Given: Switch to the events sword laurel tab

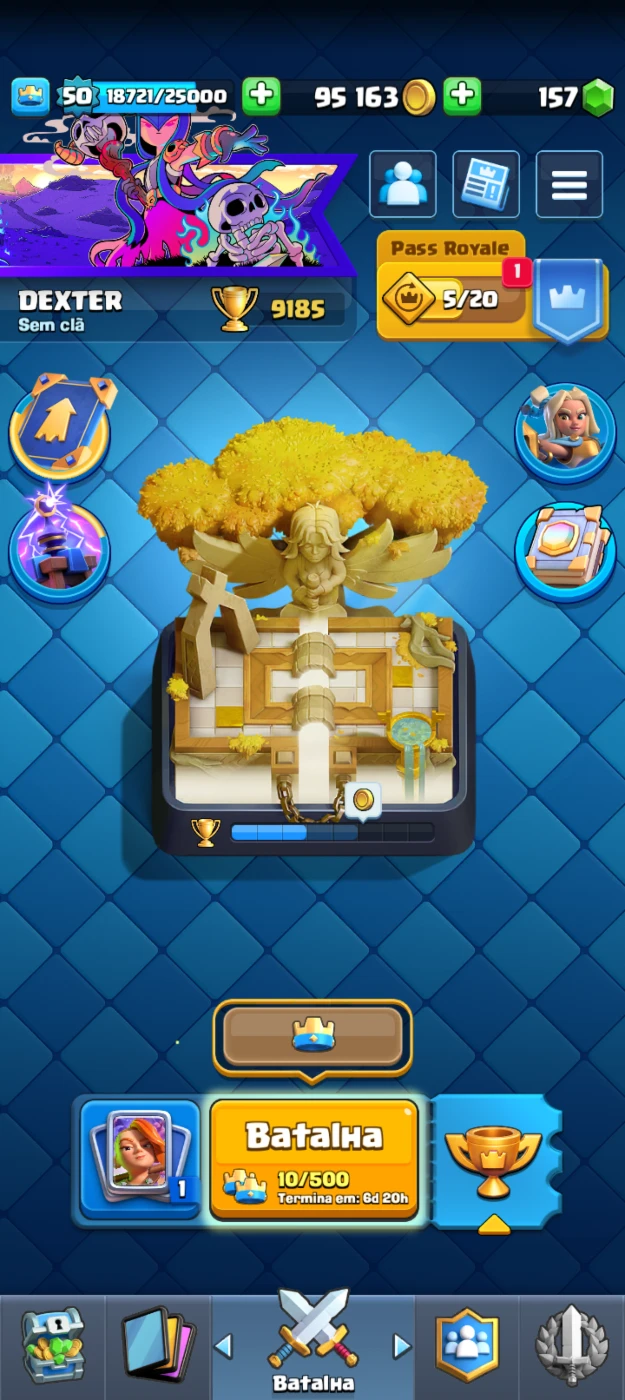Looking at the screenshot, I should tap(571, 1346).
